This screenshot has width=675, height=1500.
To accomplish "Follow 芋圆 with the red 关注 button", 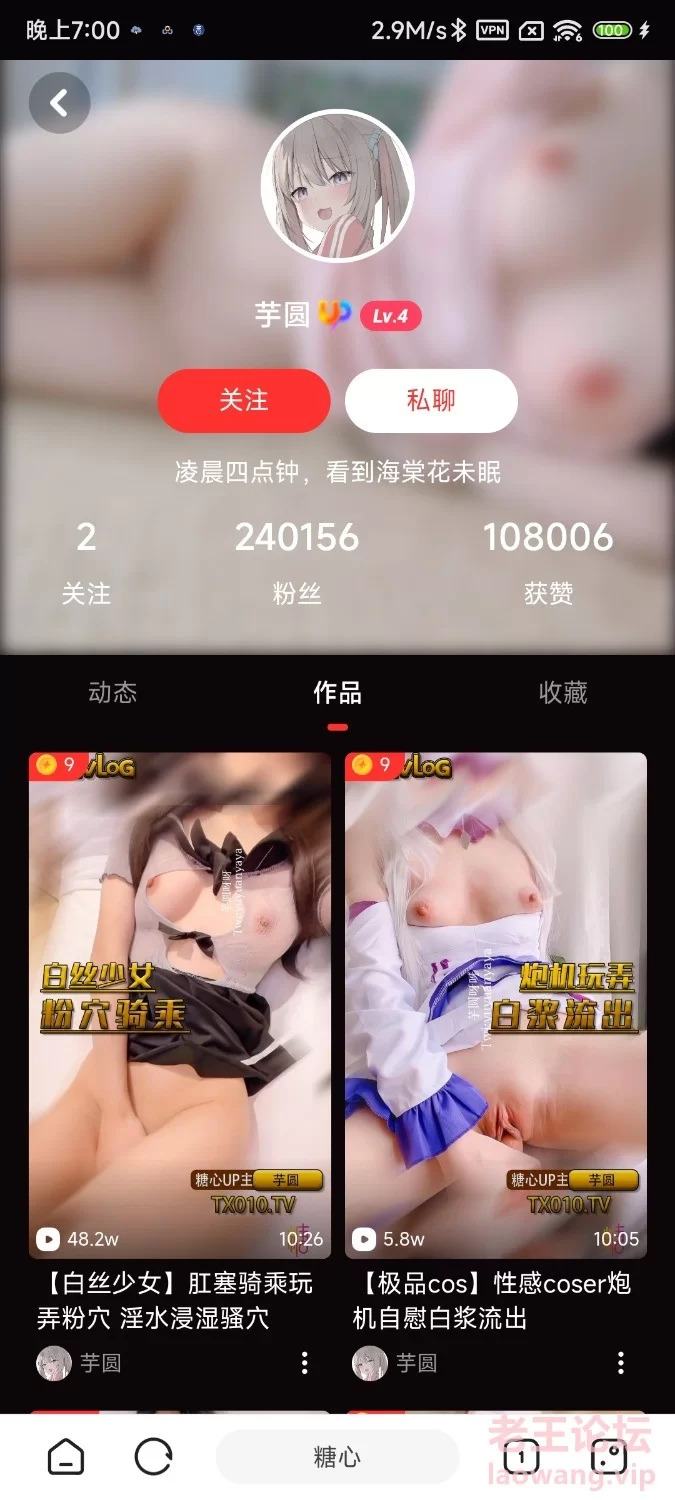I will (244, 400).
